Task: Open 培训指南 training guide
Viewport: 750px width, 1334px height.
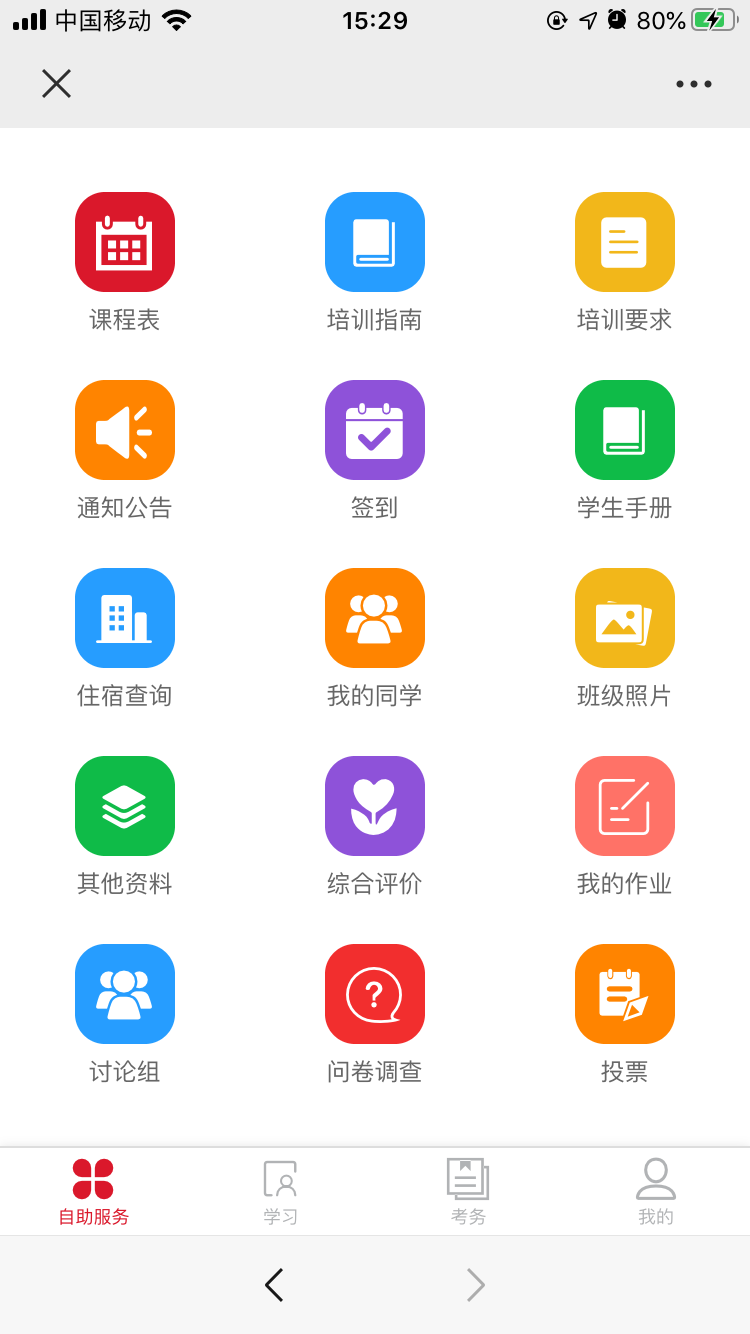Action: [375, 243]
